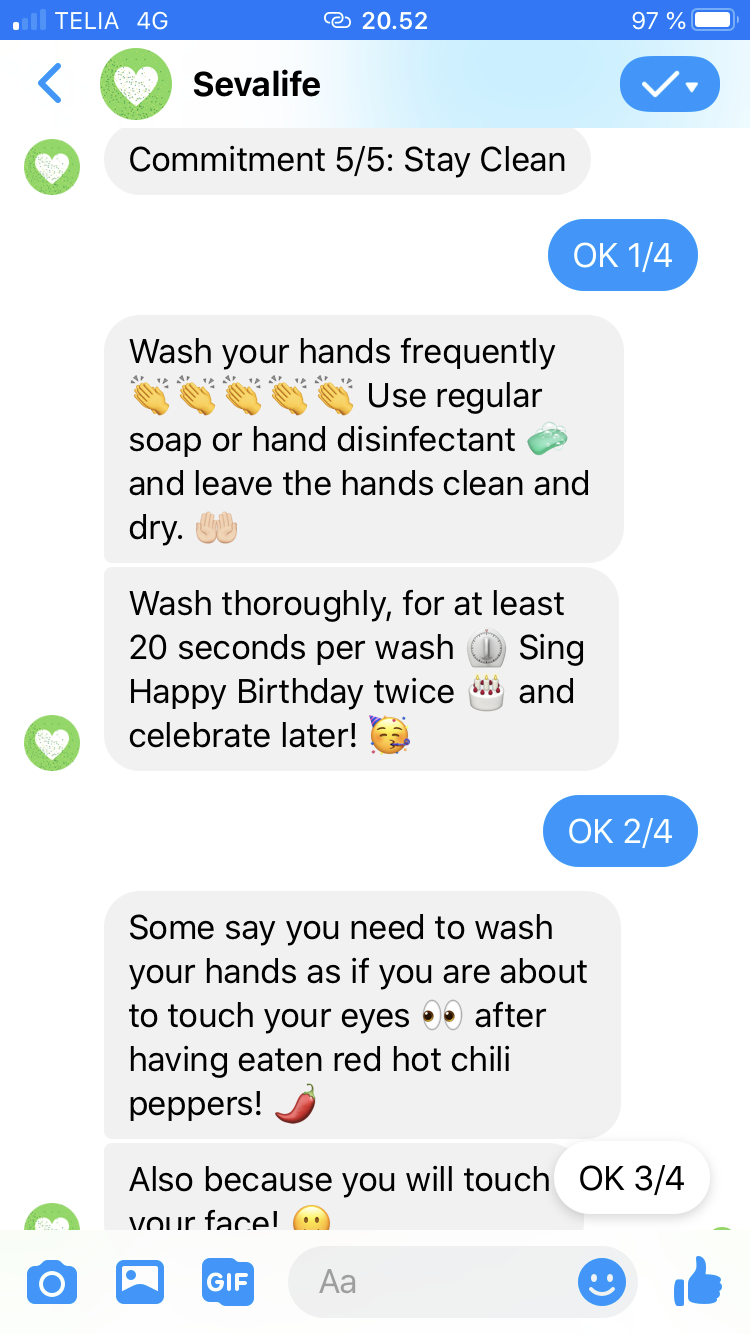Go back to the chat list
This screenshot has width=750, height=1334.
(x=49, y=84)
